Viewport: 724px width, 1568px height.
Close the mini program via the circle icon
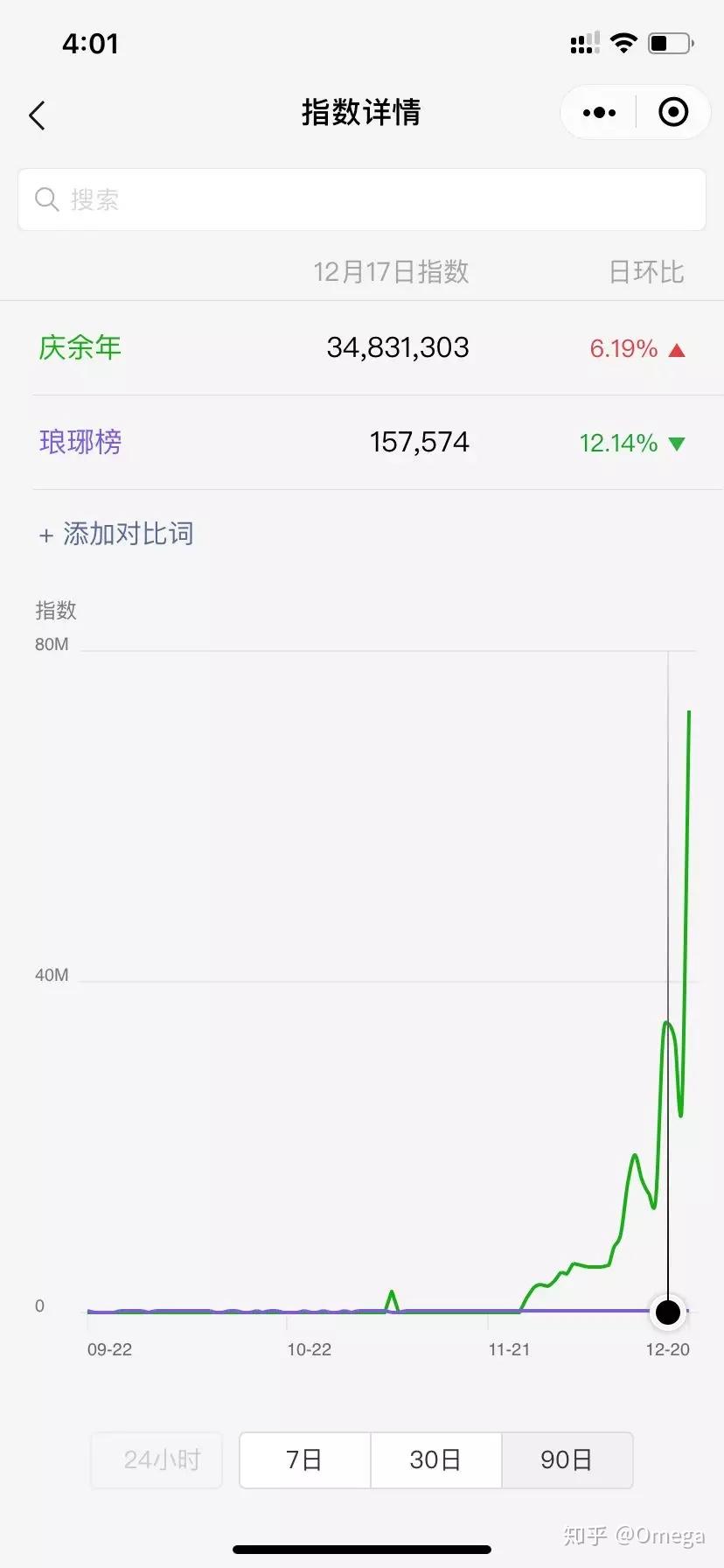[673, 113]
